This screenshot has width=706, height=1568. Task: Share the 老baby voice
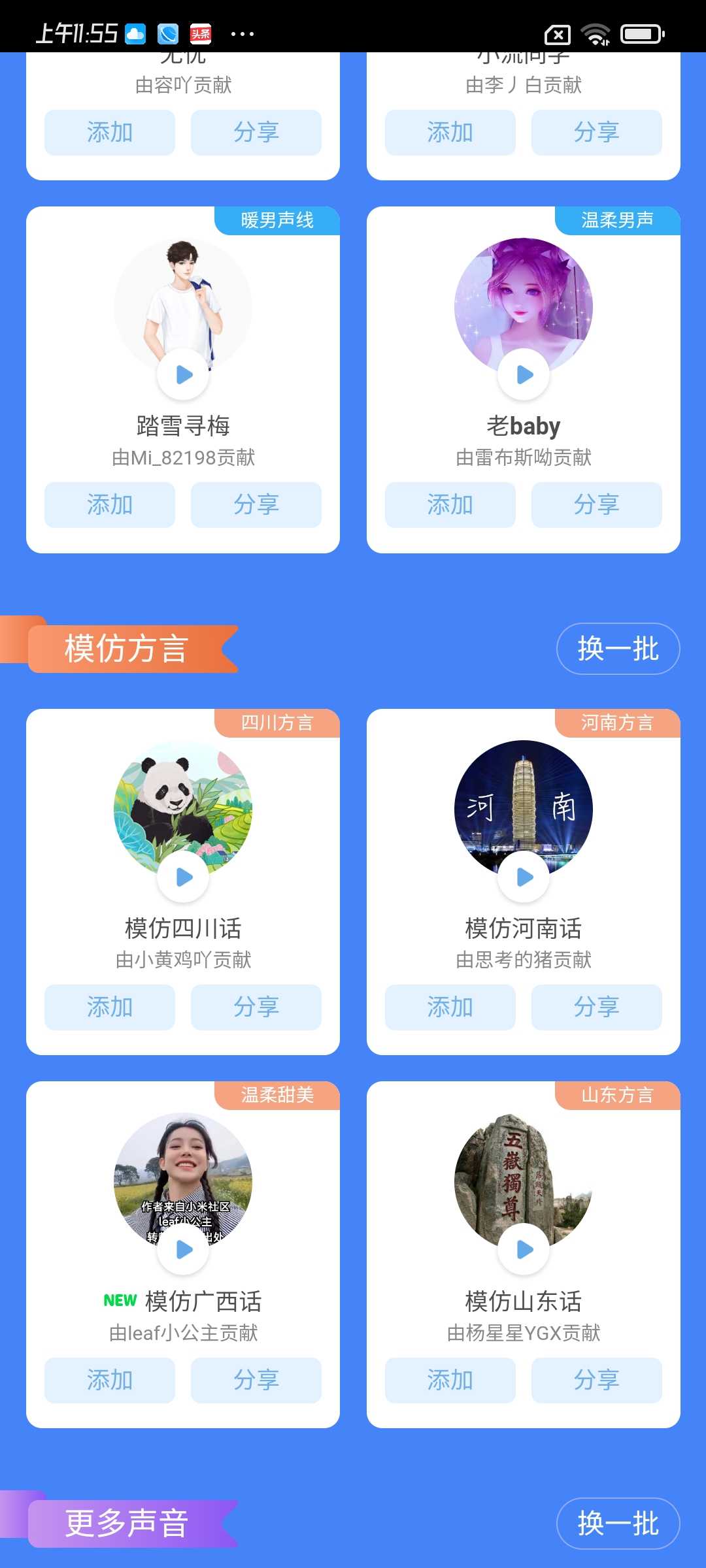coord(597,505)
